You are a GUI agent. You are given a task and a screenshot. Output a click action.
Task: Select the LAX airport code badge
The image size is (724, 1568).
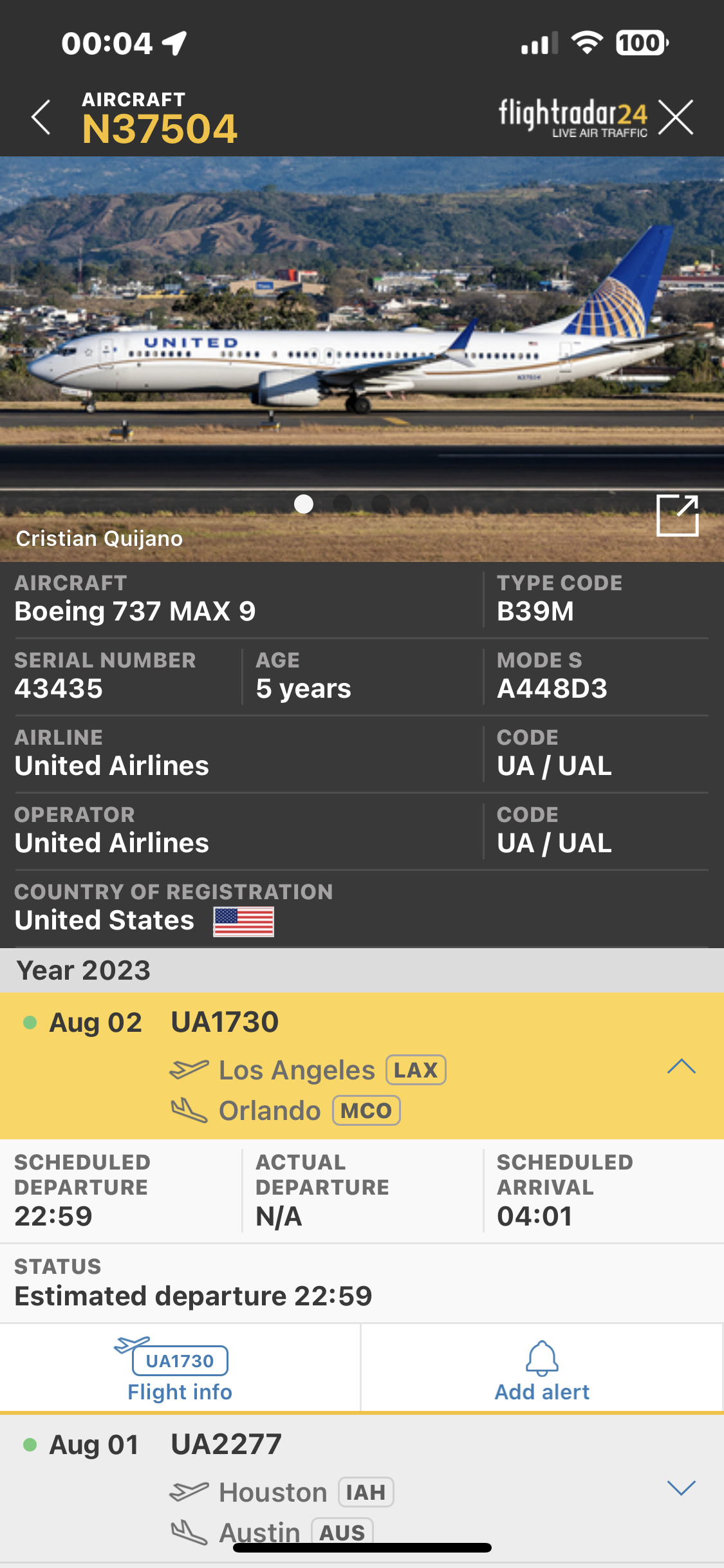[416, 1070]
